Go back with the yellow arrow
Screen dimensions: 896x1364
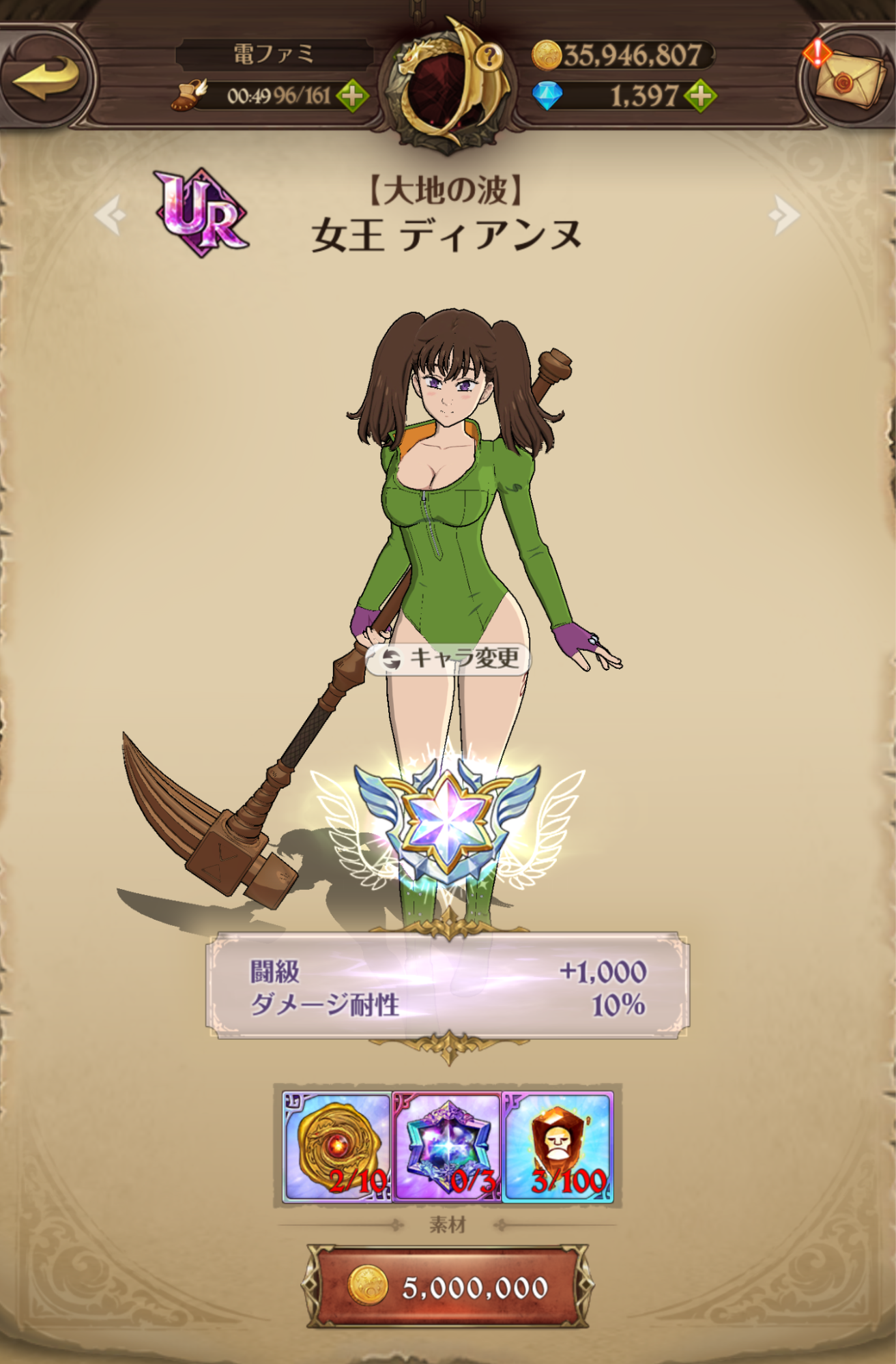pos(46,78)
